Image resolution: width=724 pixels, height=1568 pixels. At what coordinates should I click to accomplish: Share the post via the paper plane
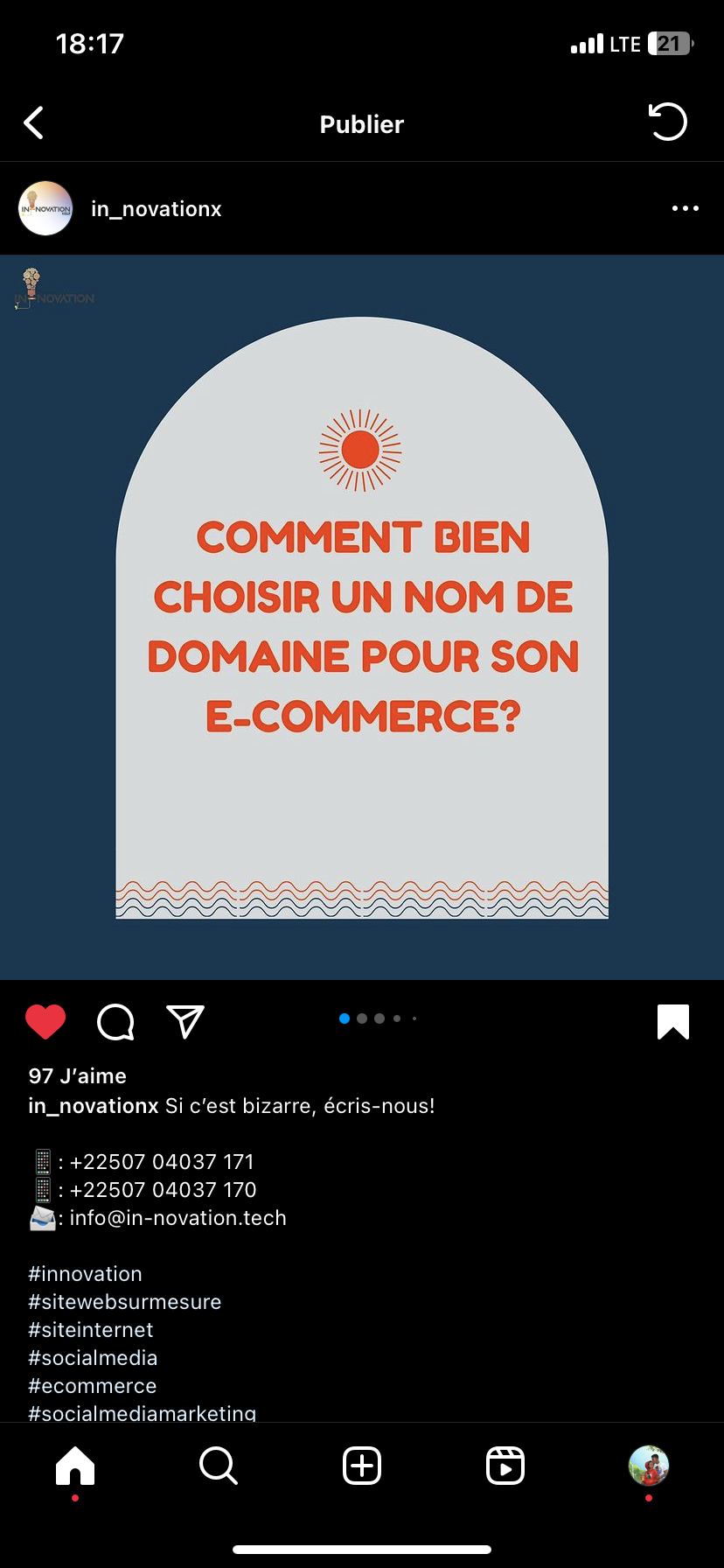click(x=185, y=1021)
